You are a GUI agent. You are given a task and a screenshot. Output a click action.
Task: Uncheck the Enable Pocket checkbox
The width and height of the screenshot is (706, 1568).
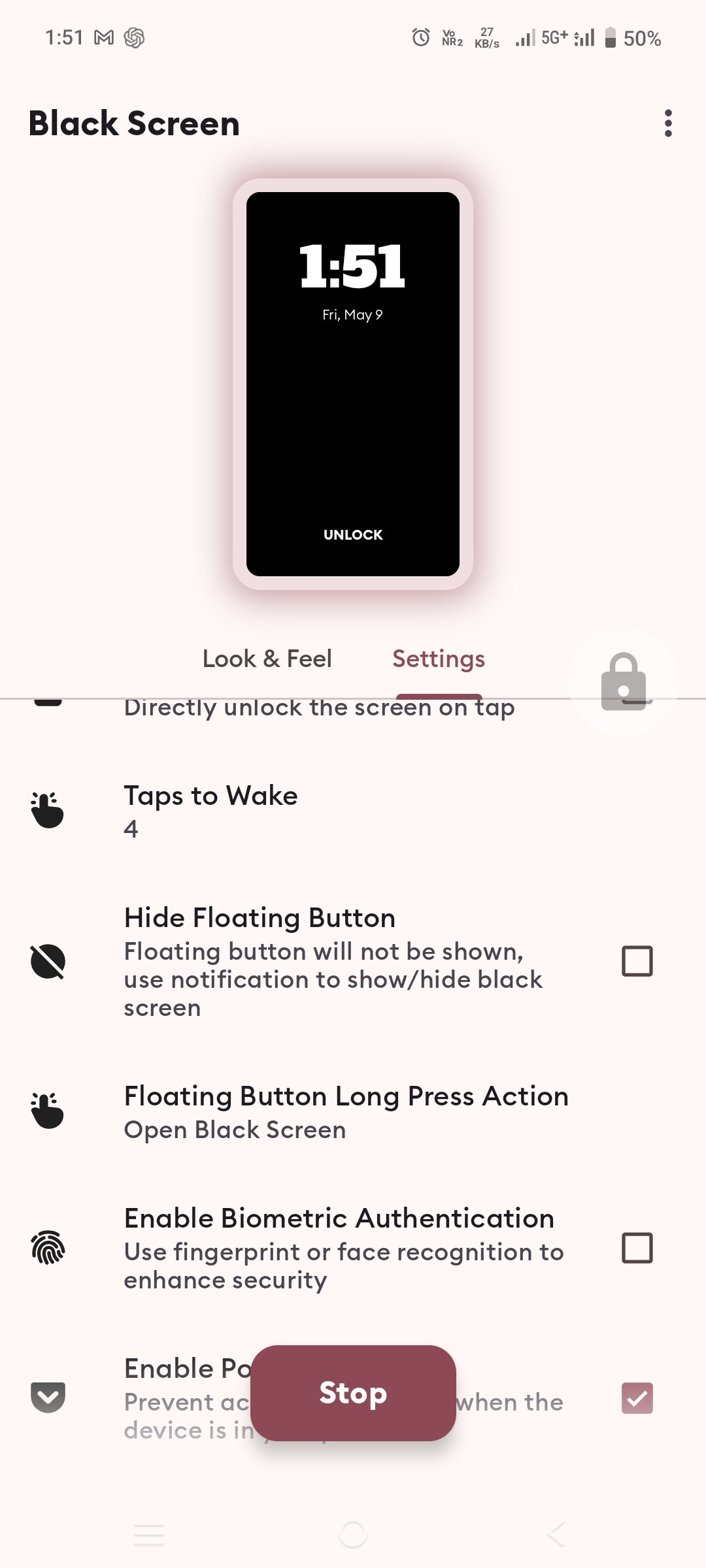pyautogui.click(x=637, y=1398)
